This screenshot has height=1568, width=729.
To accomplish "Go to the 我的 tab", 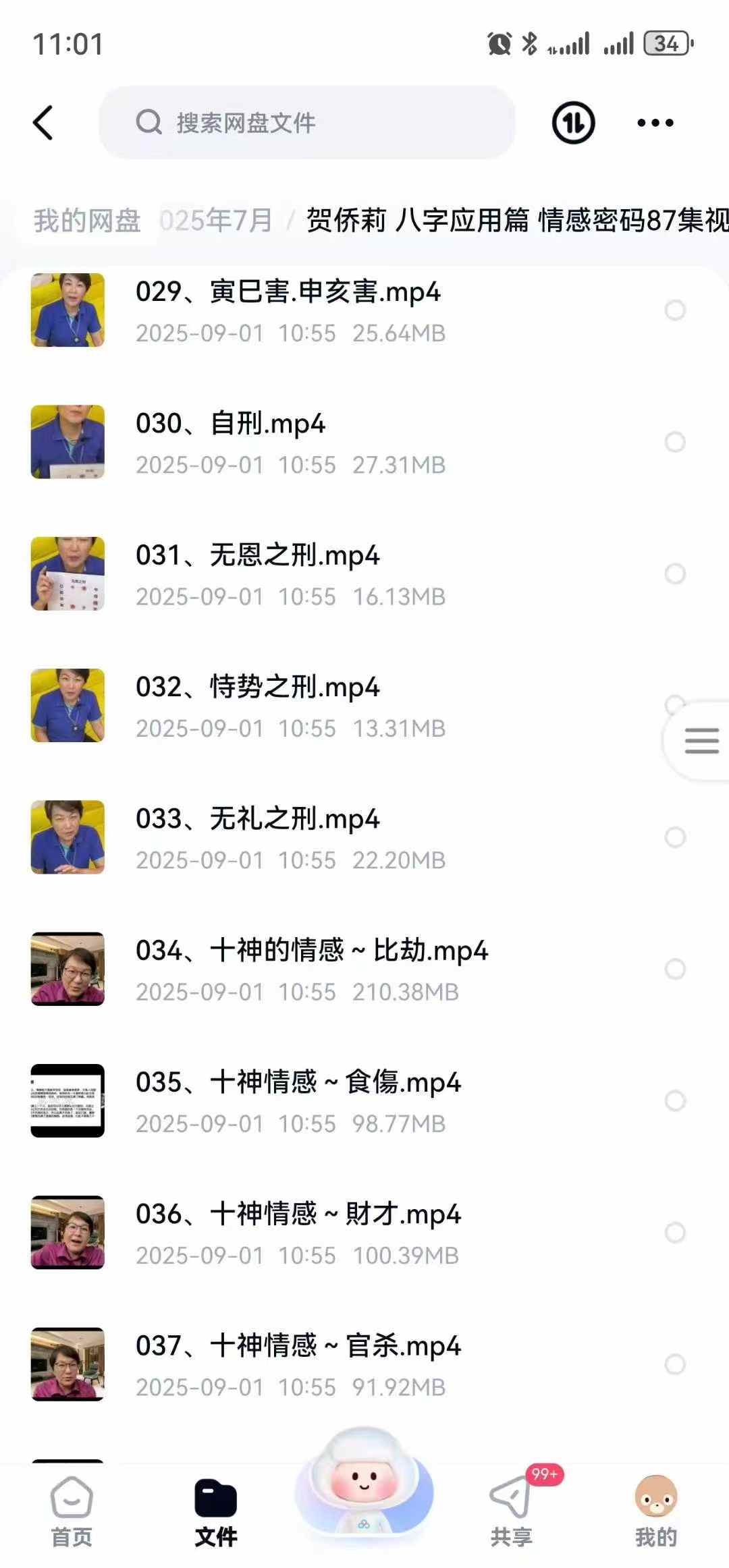I will 655,1510.
